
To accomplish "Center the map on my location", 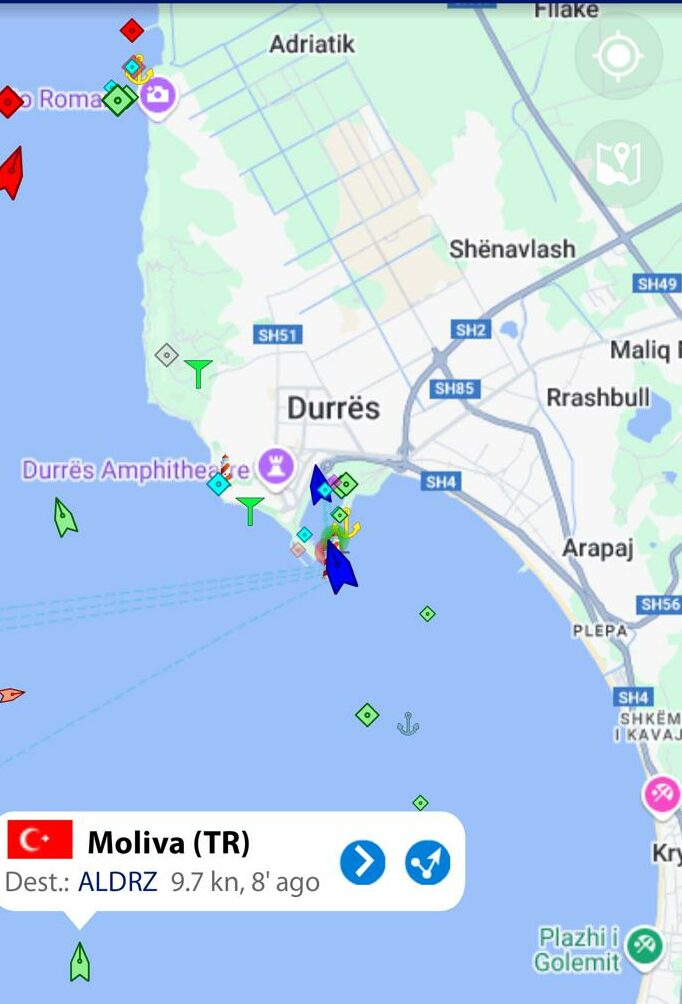I will [x=618, y=56].
